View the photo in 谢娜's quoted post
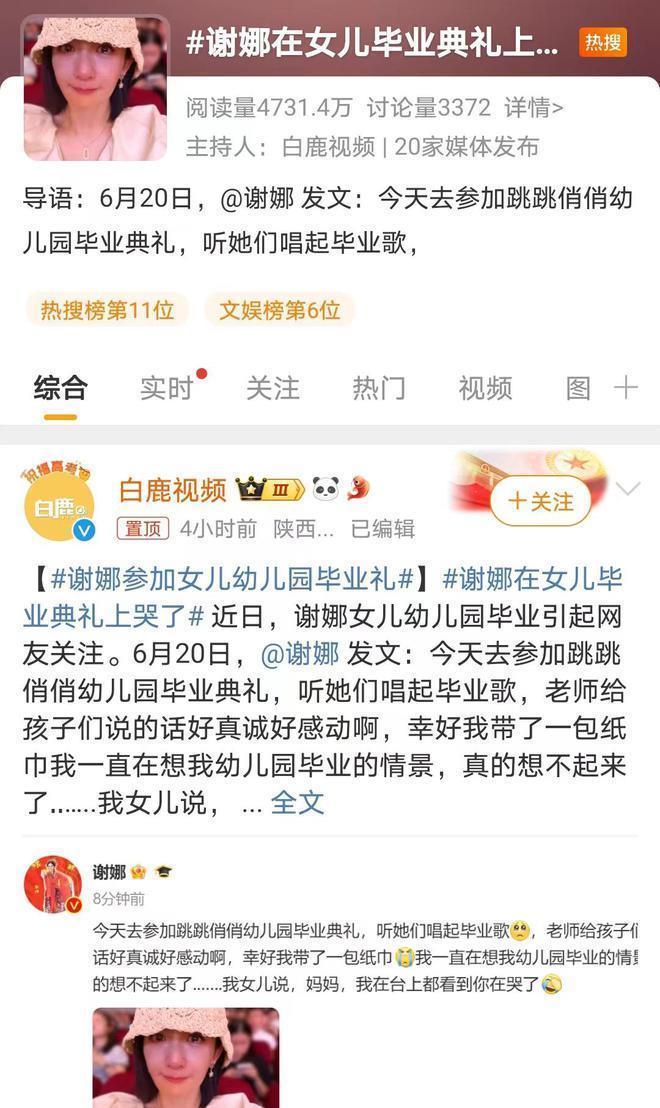The image size is (660, 1108). coord(186,1056)
